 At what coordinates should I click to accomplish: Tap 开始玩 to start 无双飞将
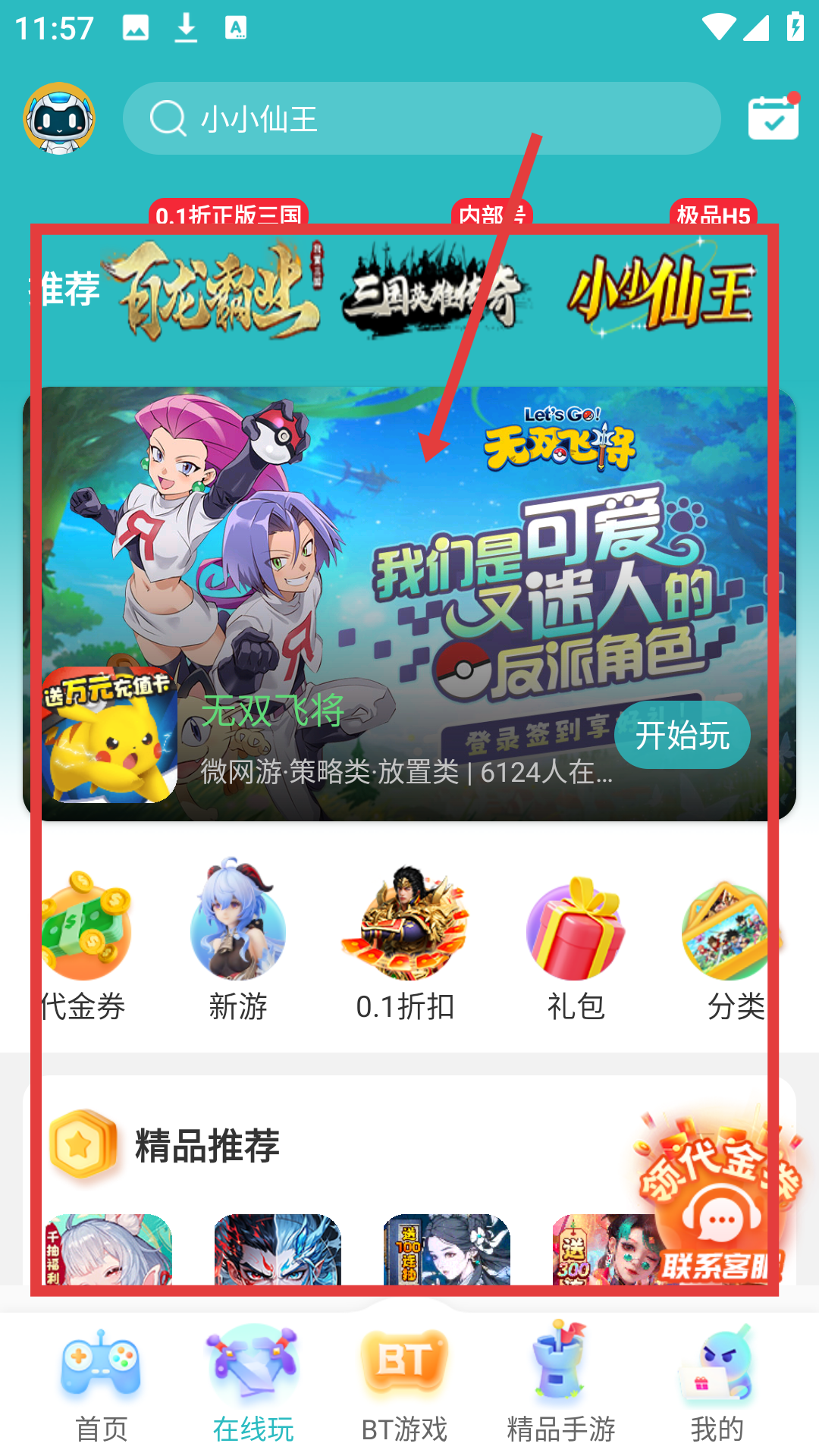(x=682, y=735)
